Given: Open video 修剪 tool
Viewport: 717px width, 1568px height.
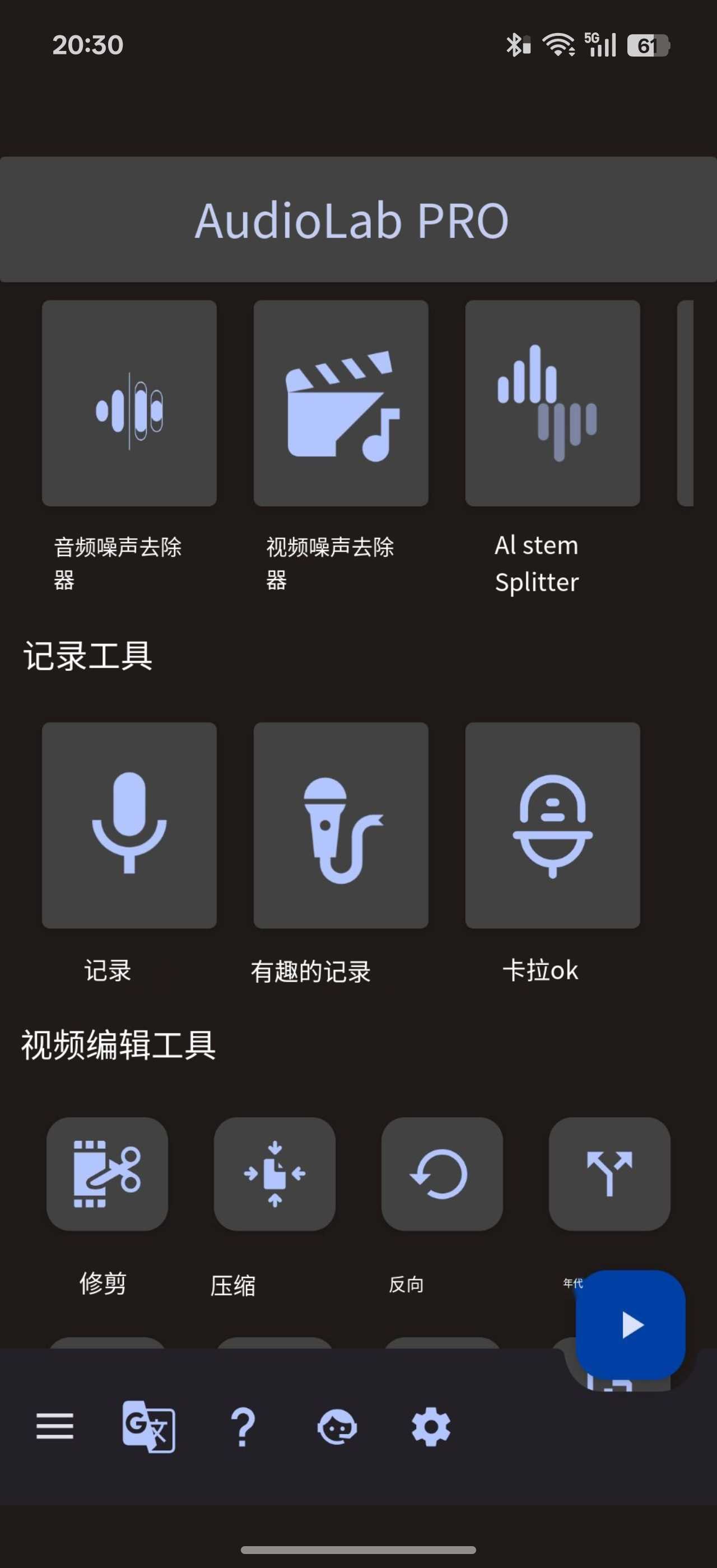Looking at the screenshot, I should coord(107,1174).
